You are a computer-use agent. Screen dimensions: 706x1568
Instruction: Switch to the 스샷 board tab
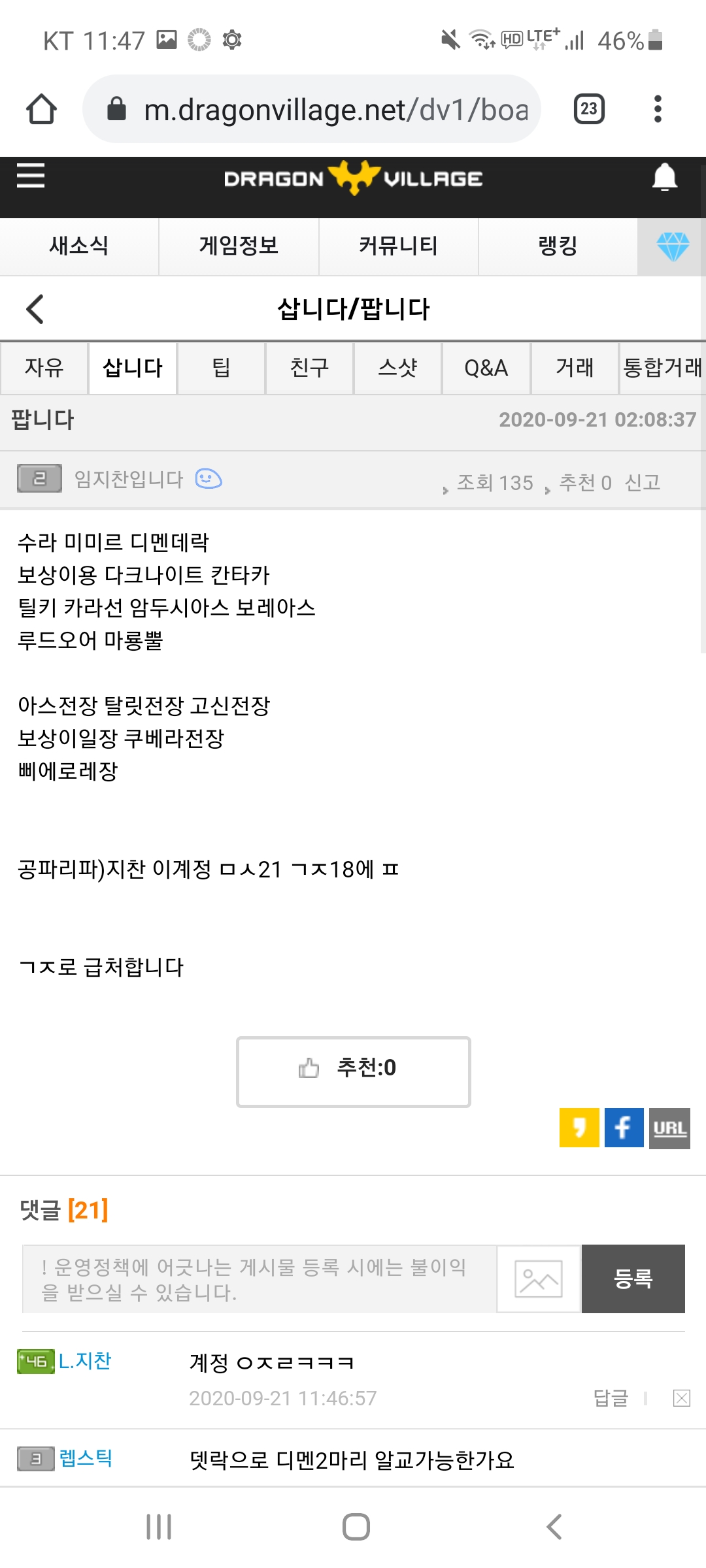tap(397, 368)
